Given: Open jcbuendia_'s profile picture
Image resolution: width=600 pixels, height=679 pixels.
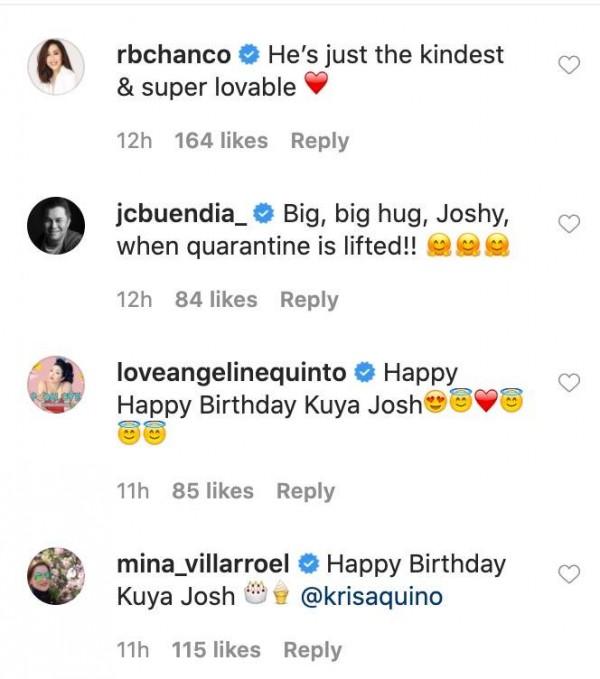Looking at the screenshot, I should [x=58, y=226].
